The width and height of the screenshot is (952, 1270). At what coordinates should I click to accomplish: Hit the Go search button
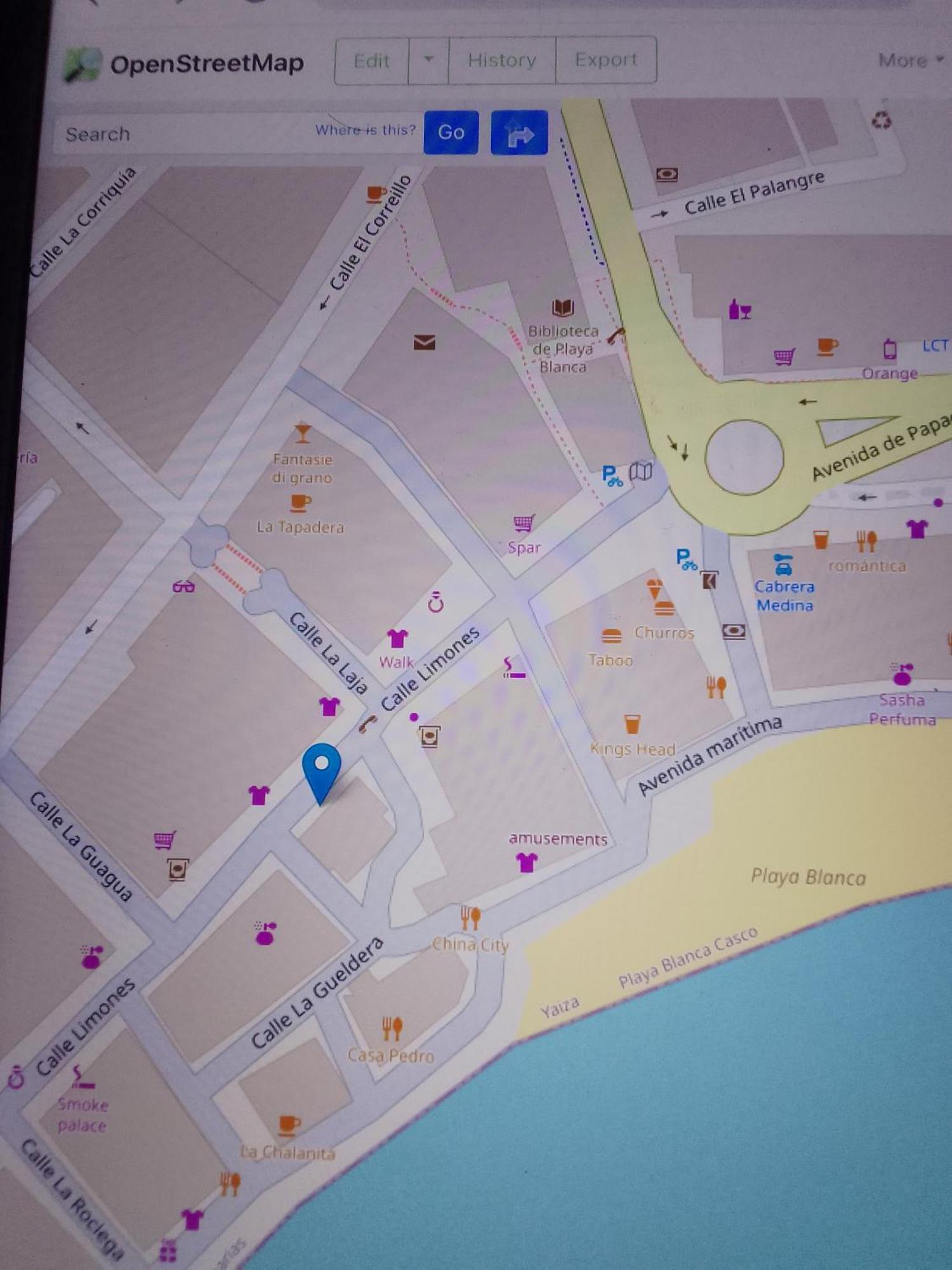451,132
